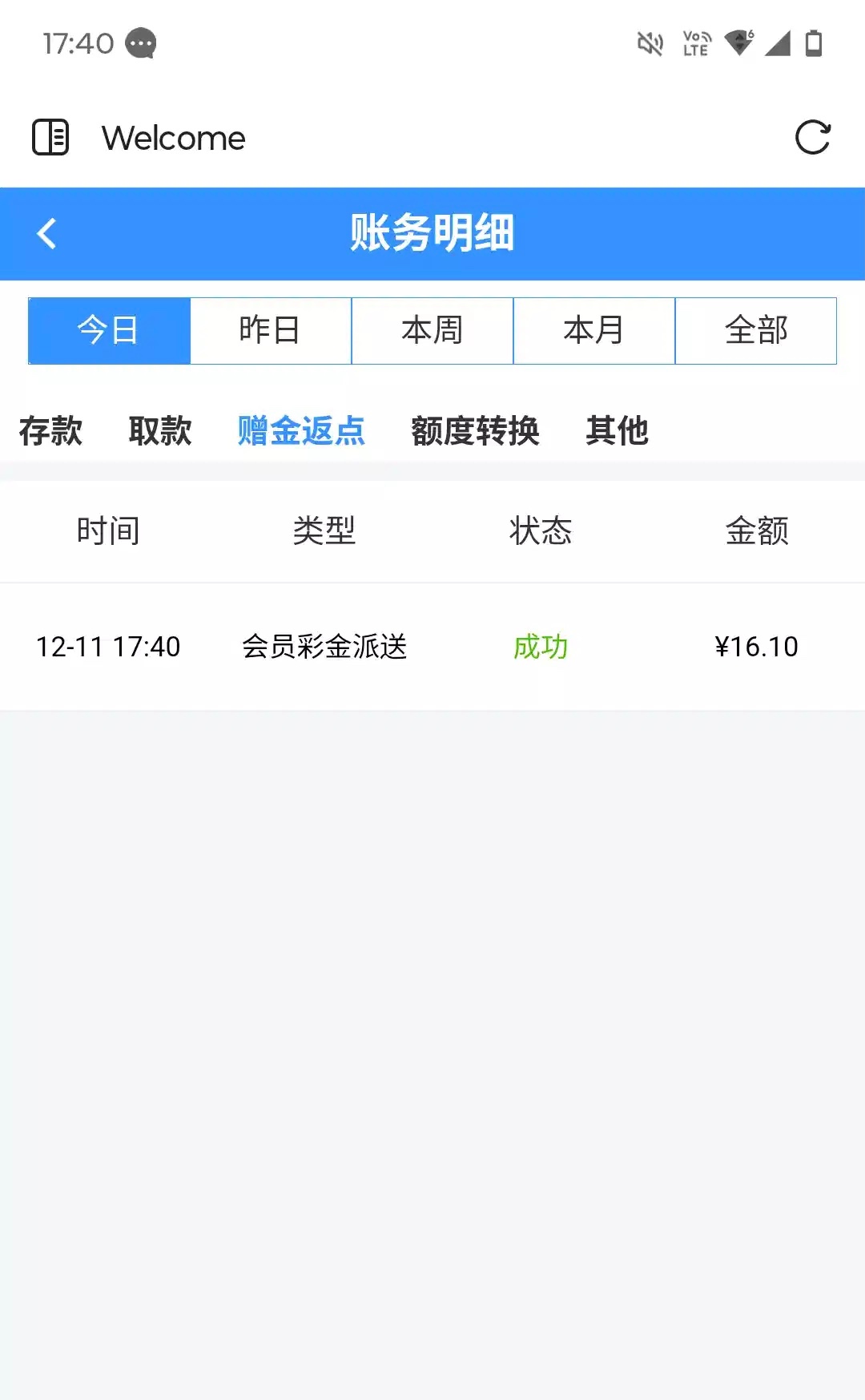Select the 今日 date filter
865x1400 pixels.
pos(109,330)
